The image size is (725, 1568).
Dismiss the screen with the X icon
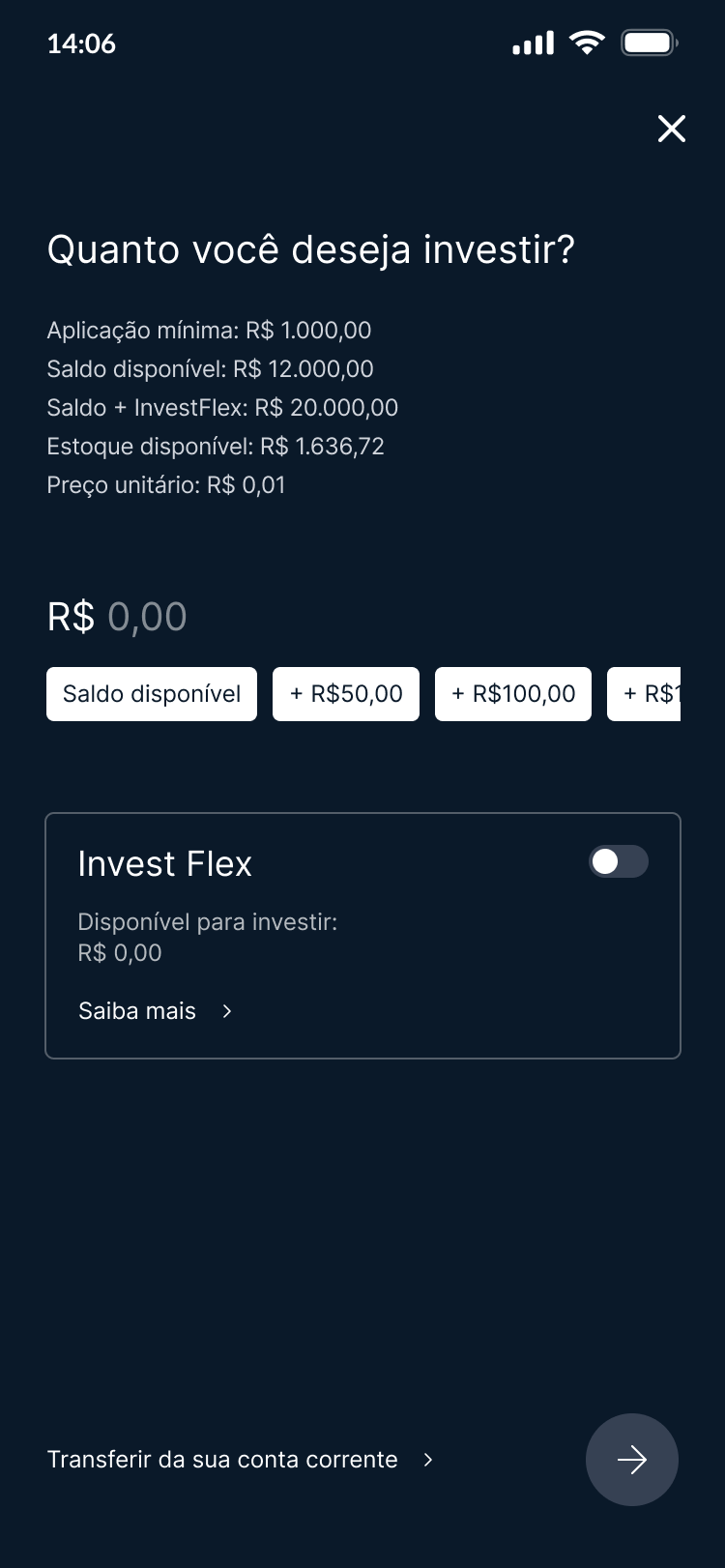tap(671, 129)
